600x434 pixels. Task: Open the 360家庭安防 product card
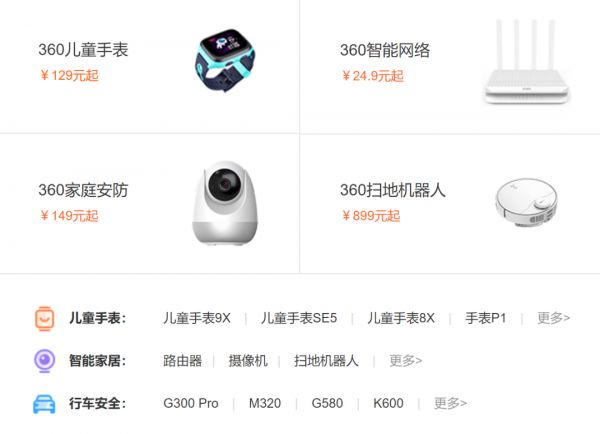click(148, 202)
